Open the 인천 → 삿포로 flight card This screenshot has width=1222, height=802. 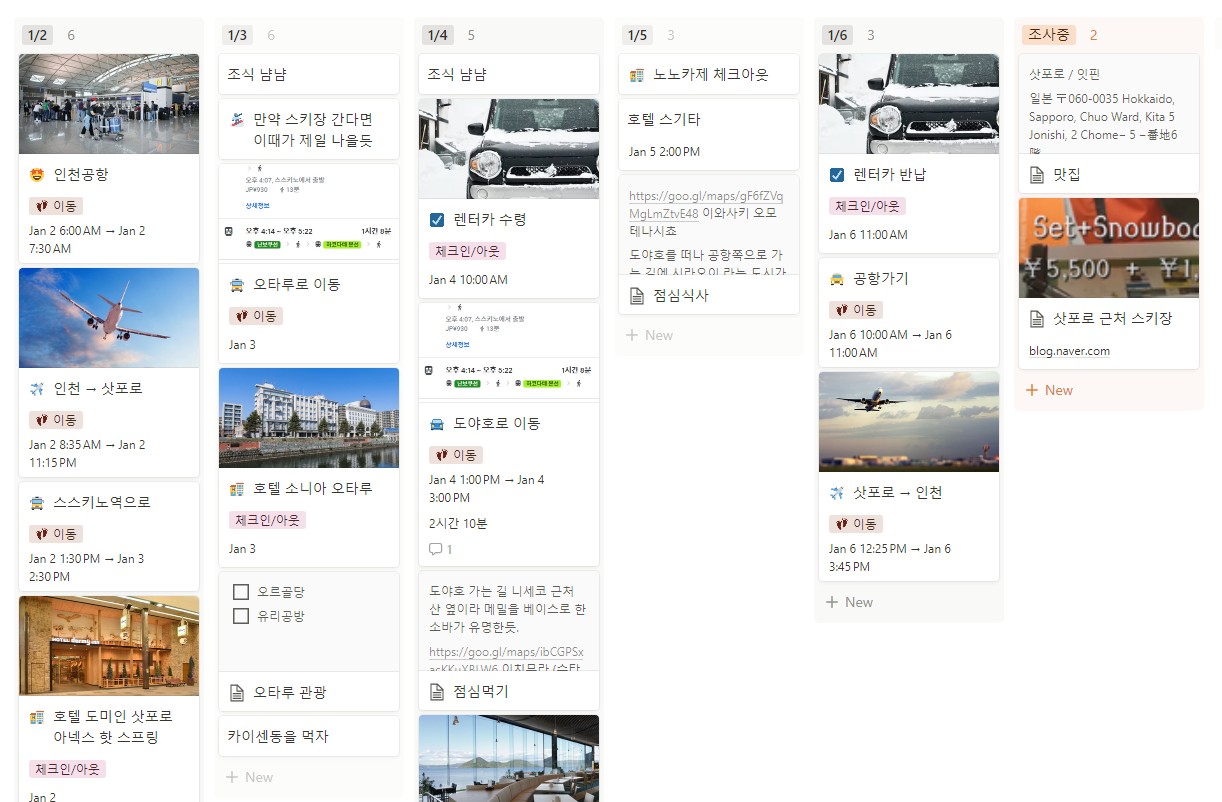pyautogui.click(x=98, y=389)
